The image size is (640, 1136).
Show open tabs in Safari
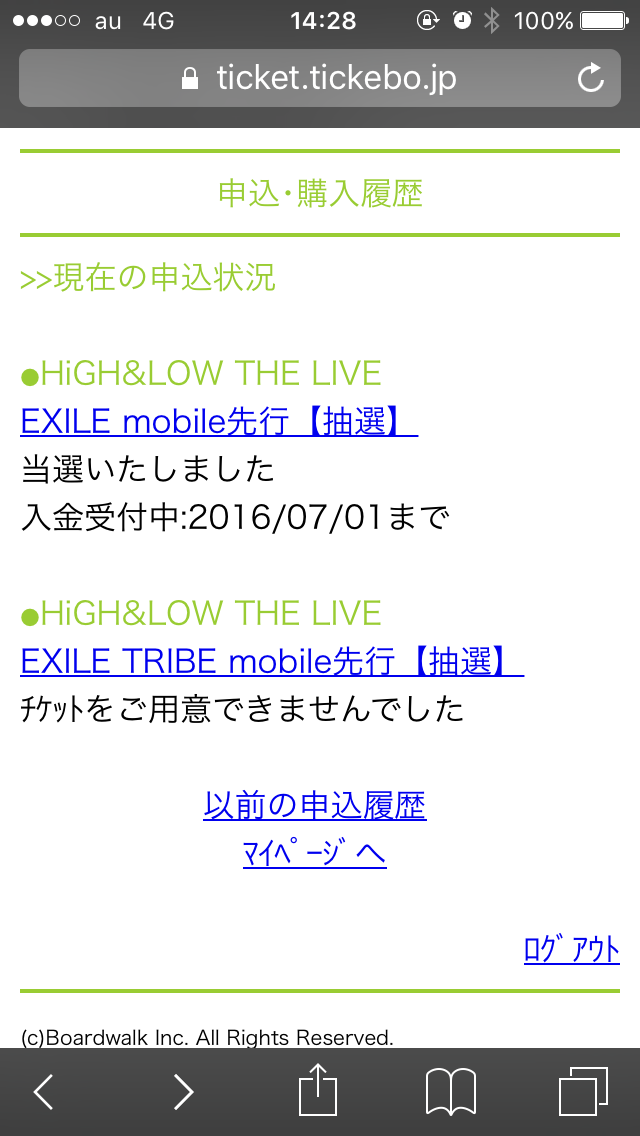[x=583, y=1091]
